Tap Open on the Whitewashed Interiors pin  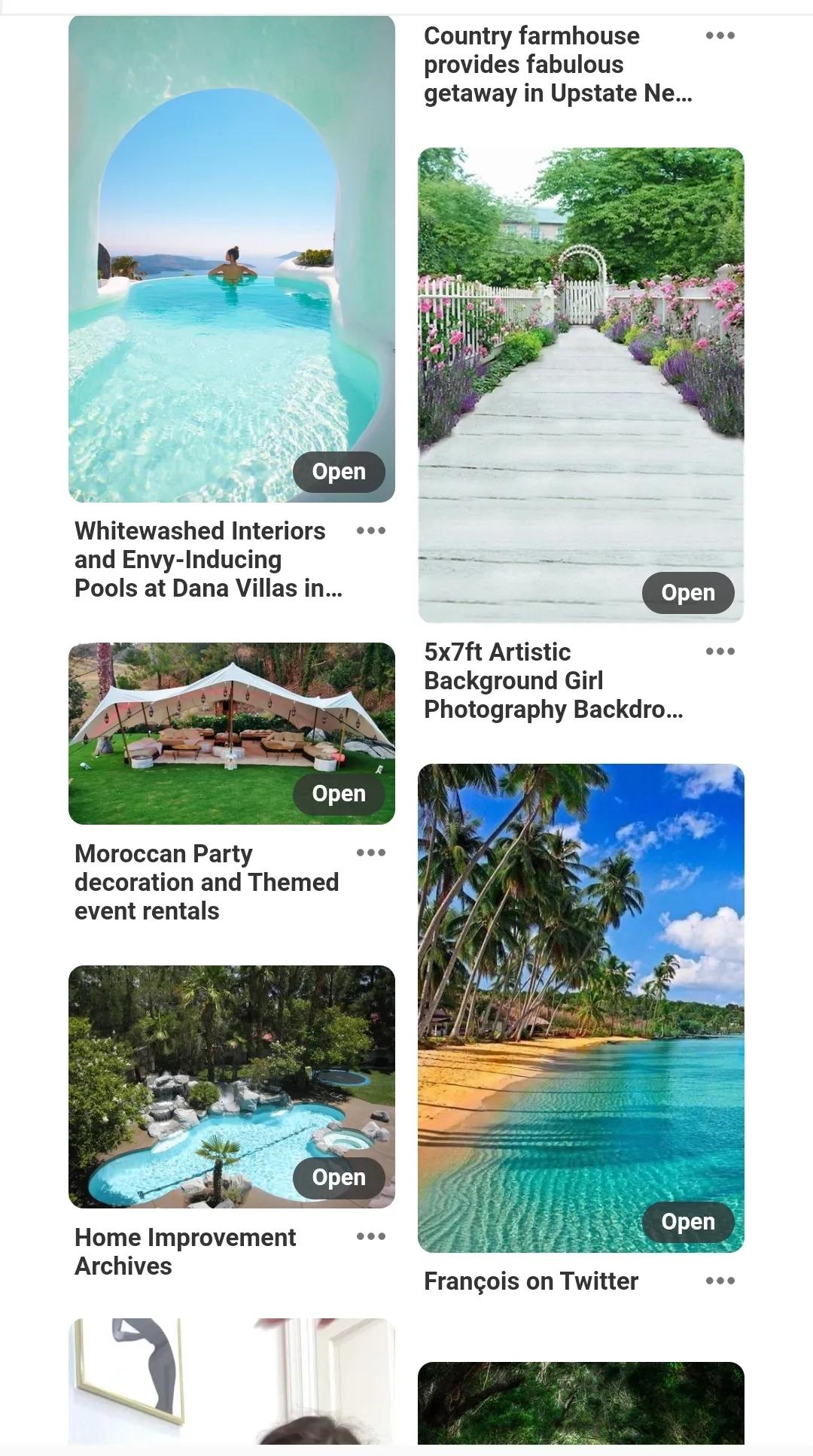tap(339, 472)
